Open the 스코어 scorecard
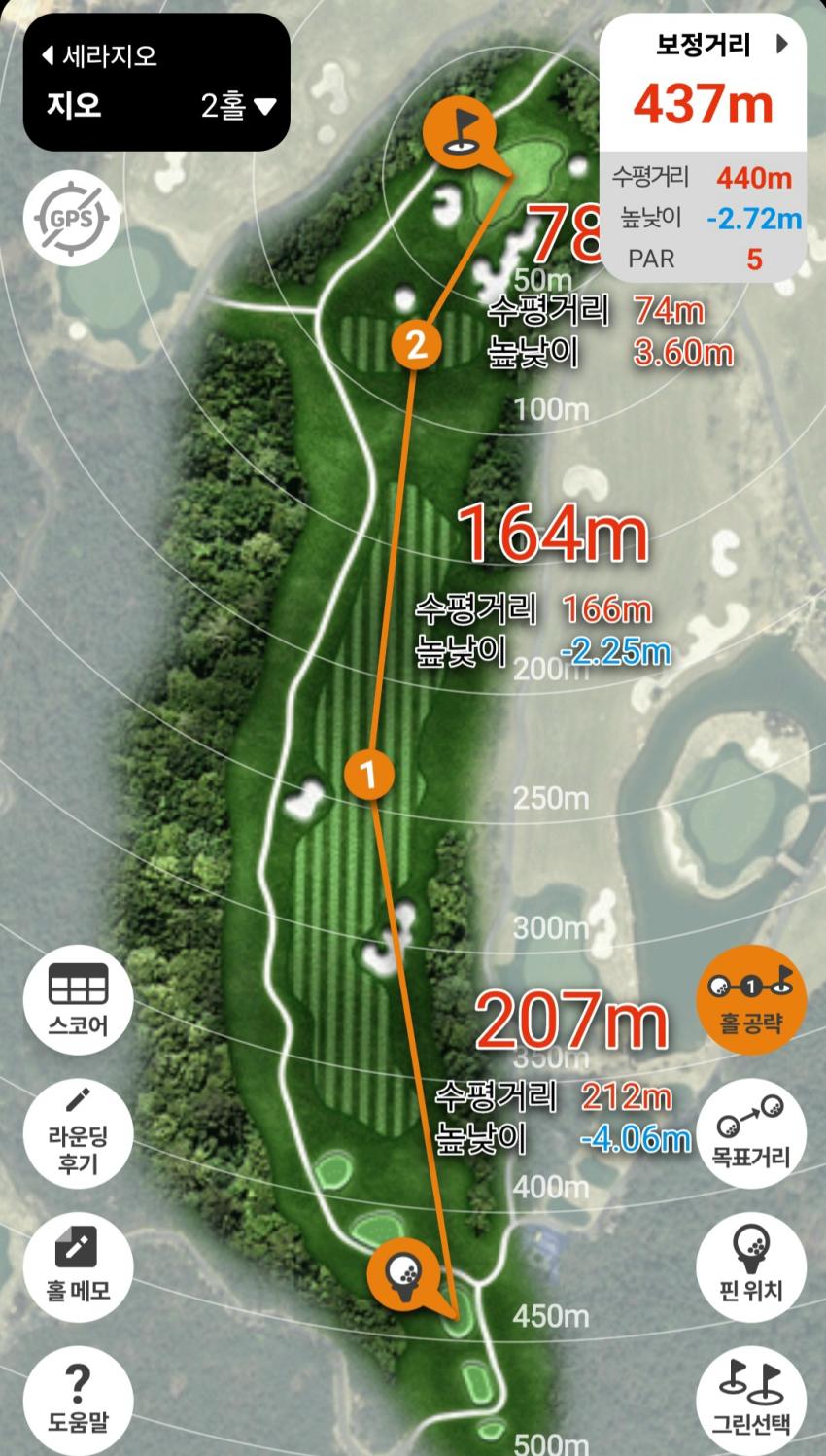 click(78, 999)
